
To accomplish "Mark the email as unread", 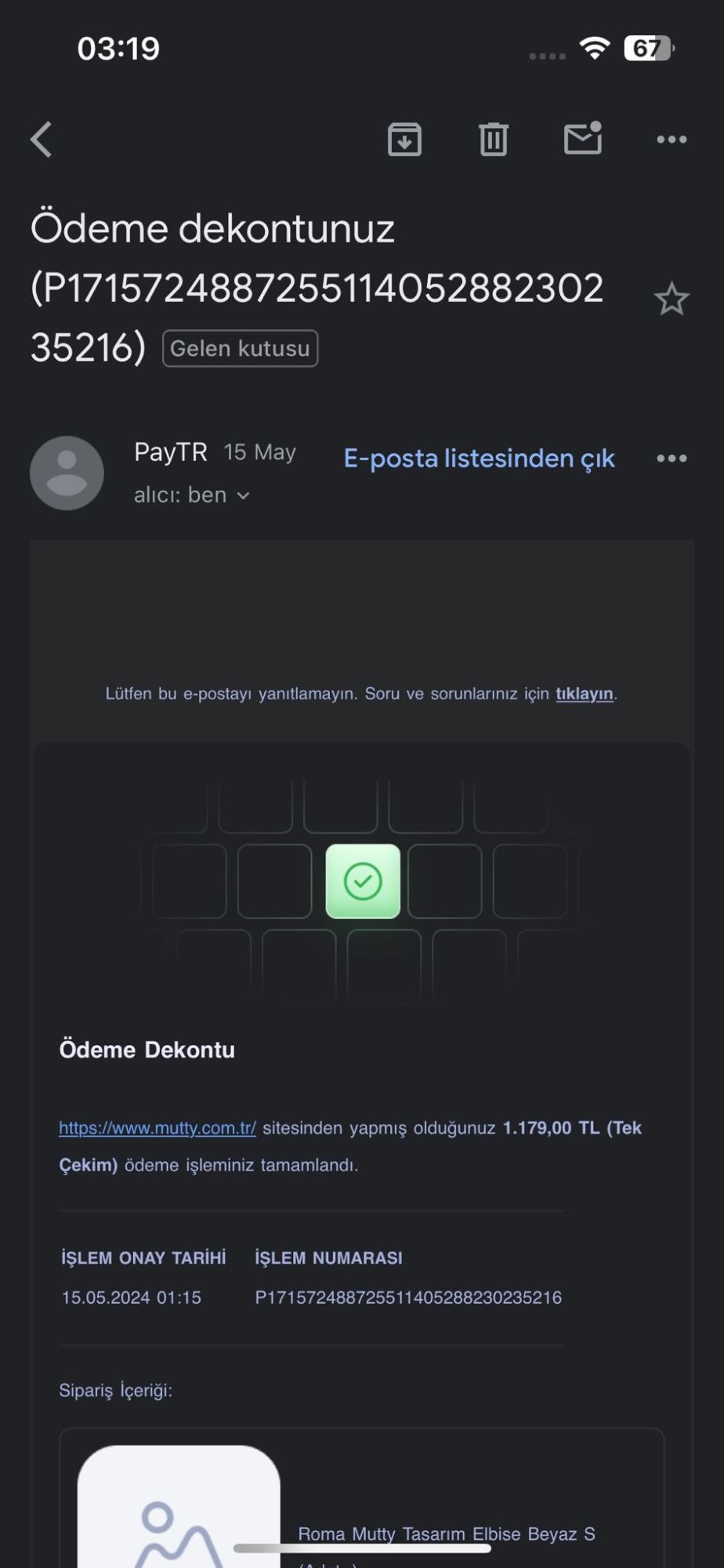I will [x=582, y=139].
